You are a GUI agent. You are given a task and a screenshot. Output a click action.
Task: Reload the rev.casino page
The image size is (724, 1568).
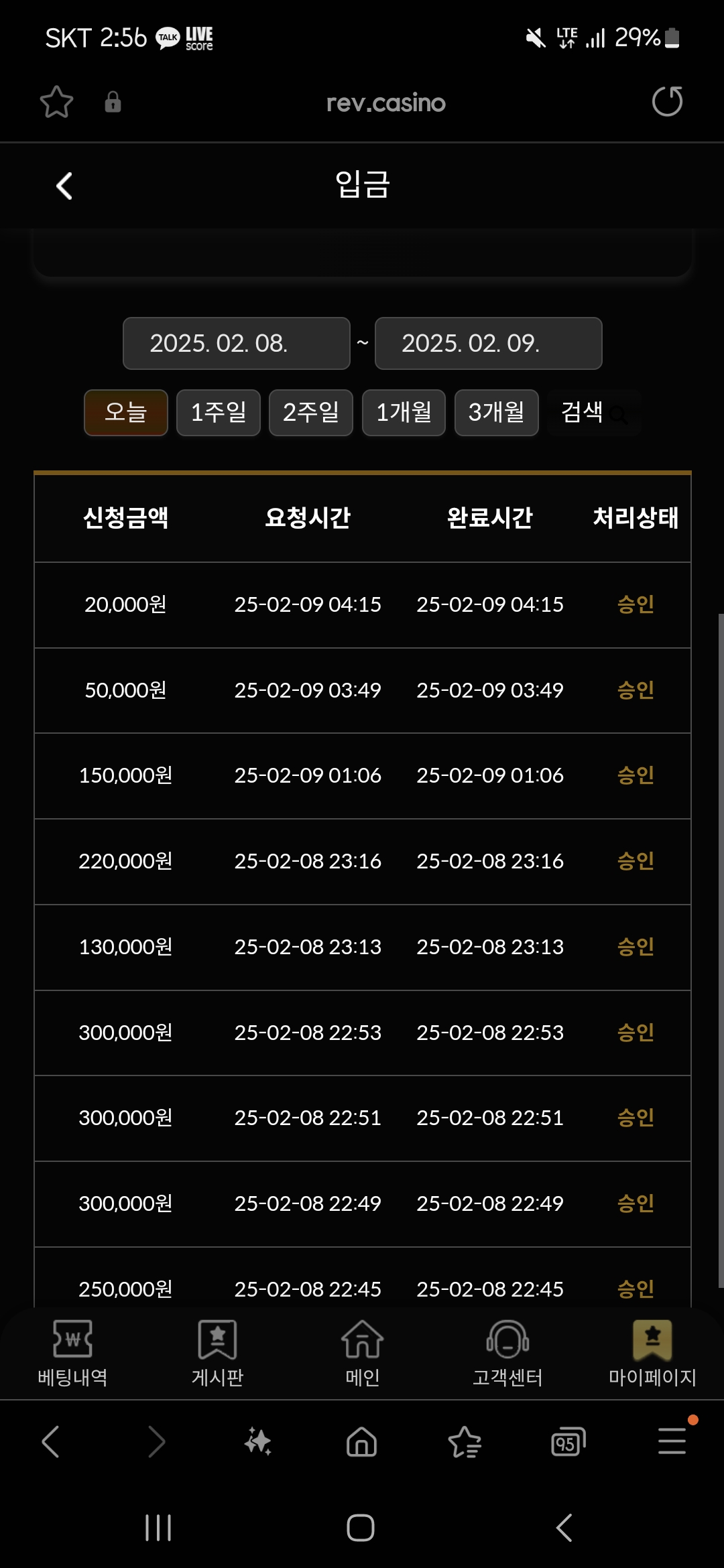(x=667, y=102)
